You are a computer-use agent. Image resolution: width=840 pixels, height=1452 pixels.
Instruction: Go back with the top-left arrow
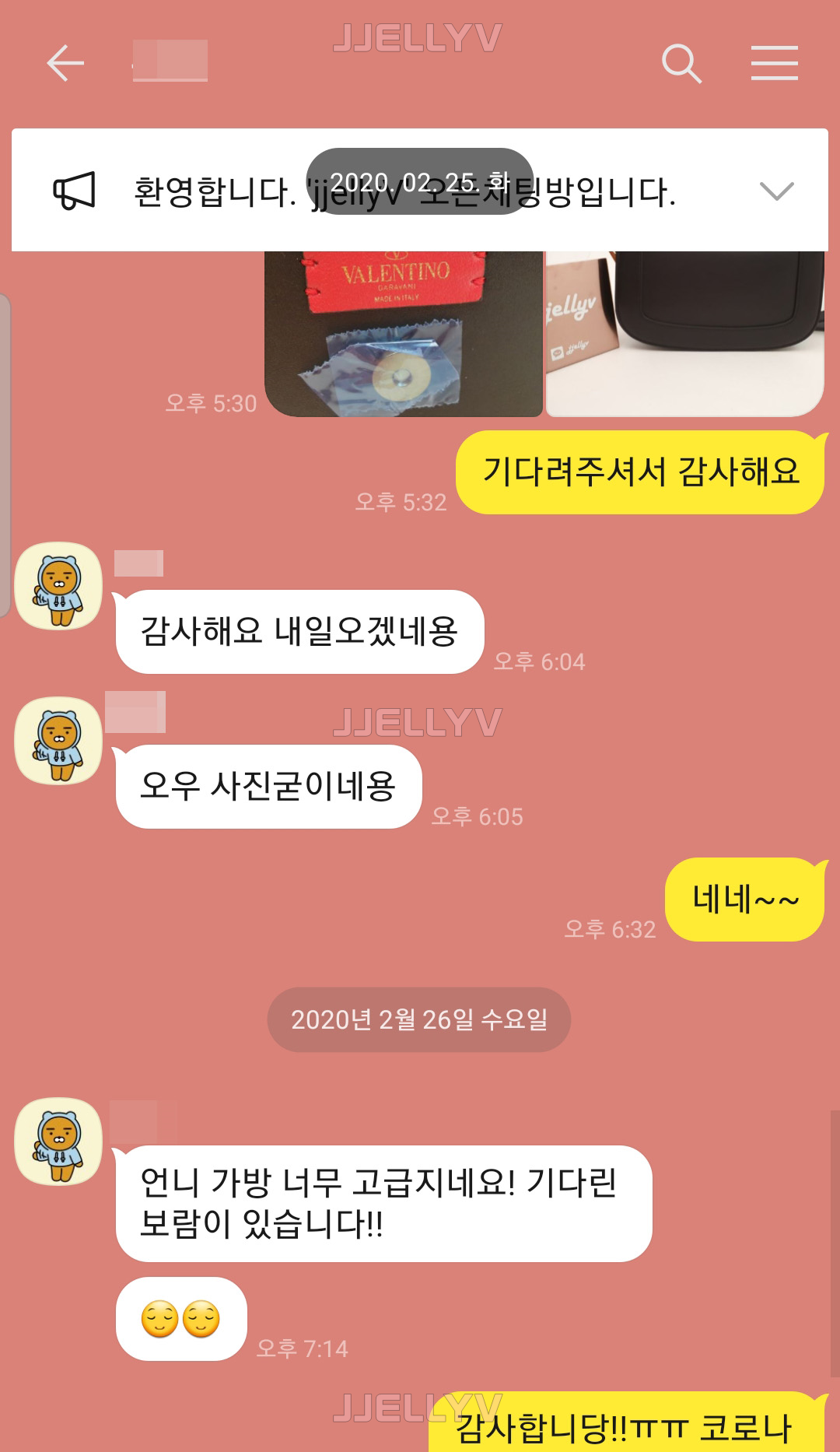65,63
